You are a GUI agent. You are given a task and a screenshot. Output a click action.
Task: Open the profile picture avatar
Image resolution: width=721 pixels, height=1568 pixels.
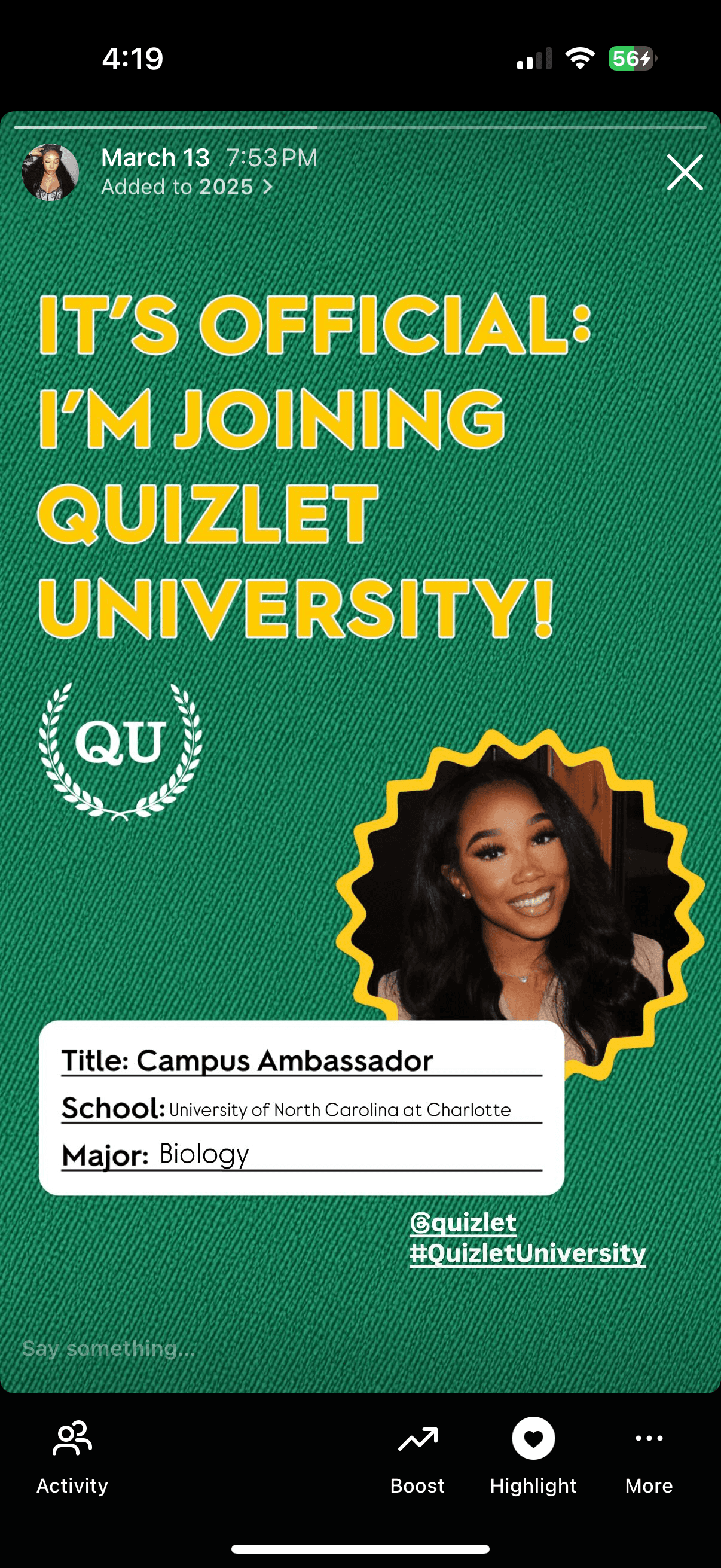coord(50,172)
